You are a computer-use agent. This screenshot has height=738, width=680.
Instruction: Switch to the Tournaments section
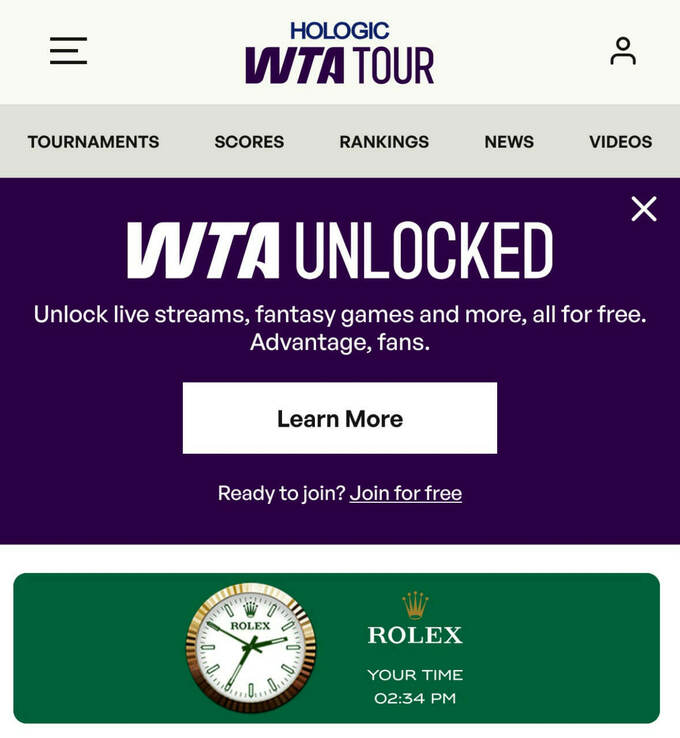click(93, 142)
